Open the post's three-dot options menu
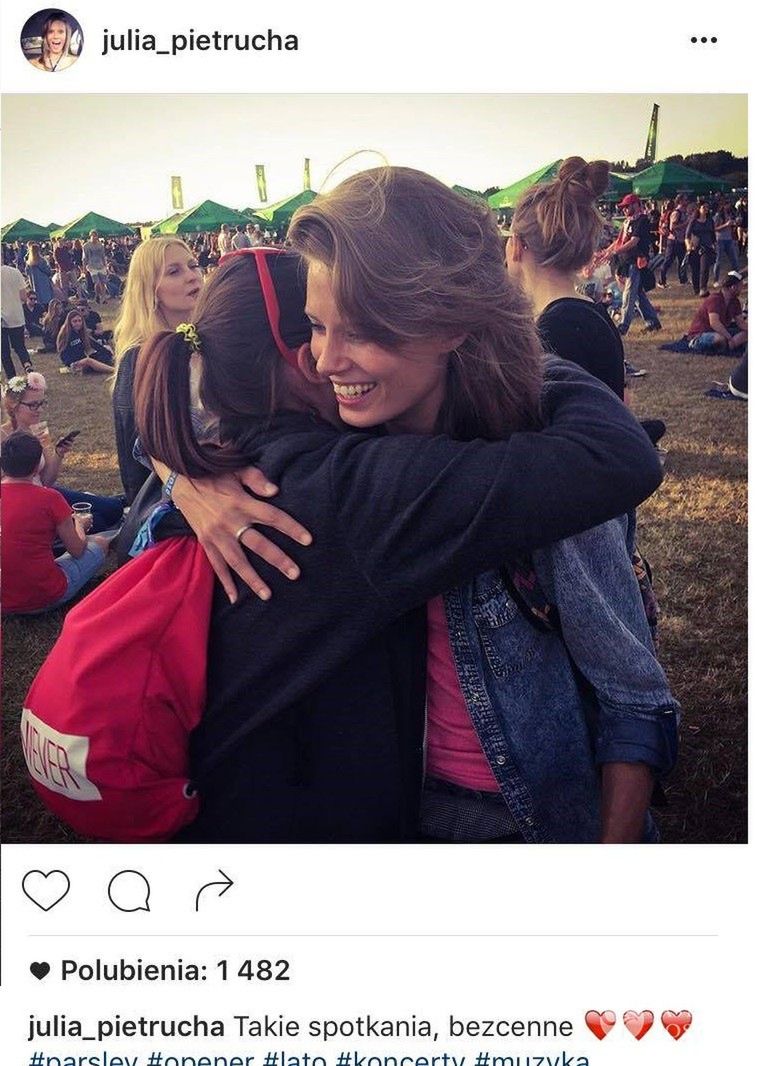This screenshot has width=768, height=1066. click(x=704, y=40)
